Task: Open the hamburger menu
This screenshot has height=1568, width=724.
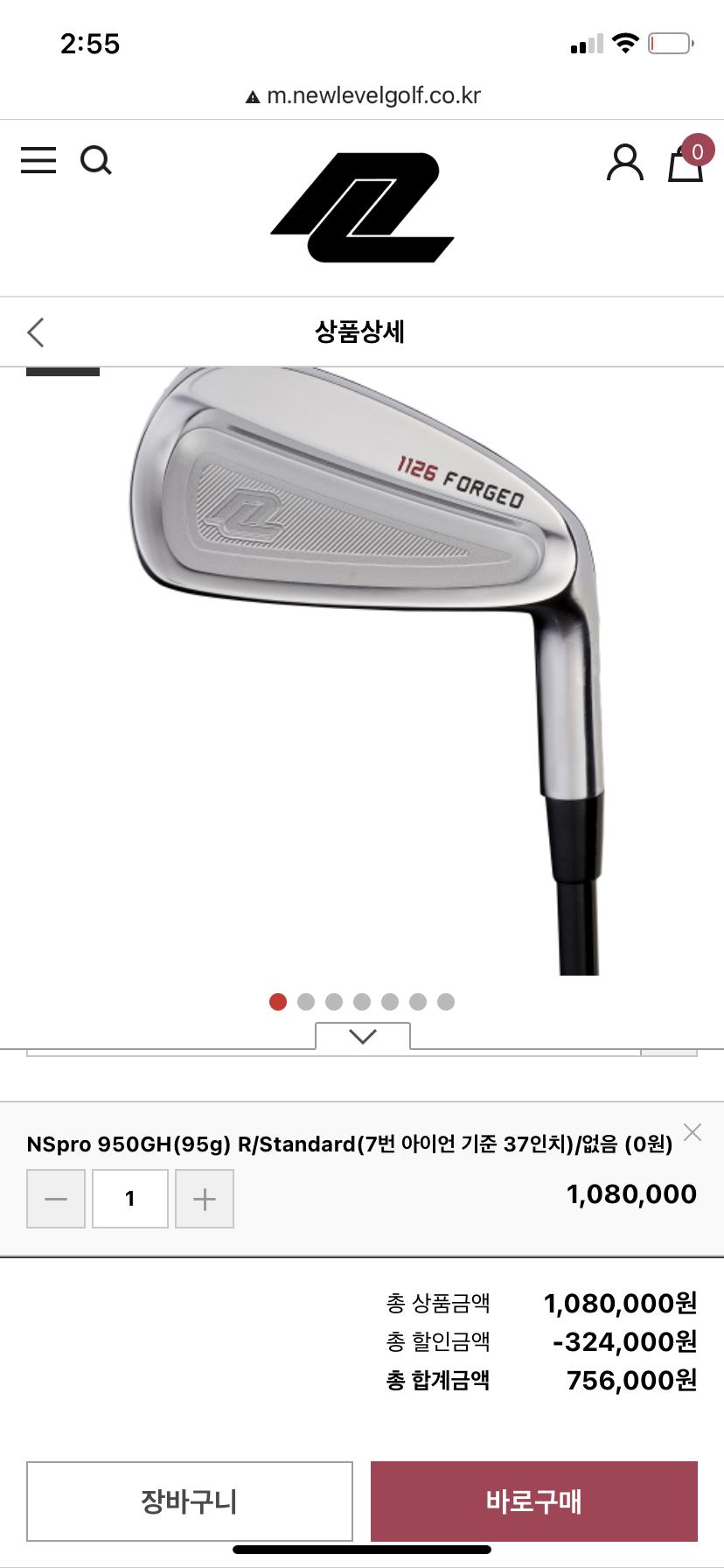Action: 38,160
